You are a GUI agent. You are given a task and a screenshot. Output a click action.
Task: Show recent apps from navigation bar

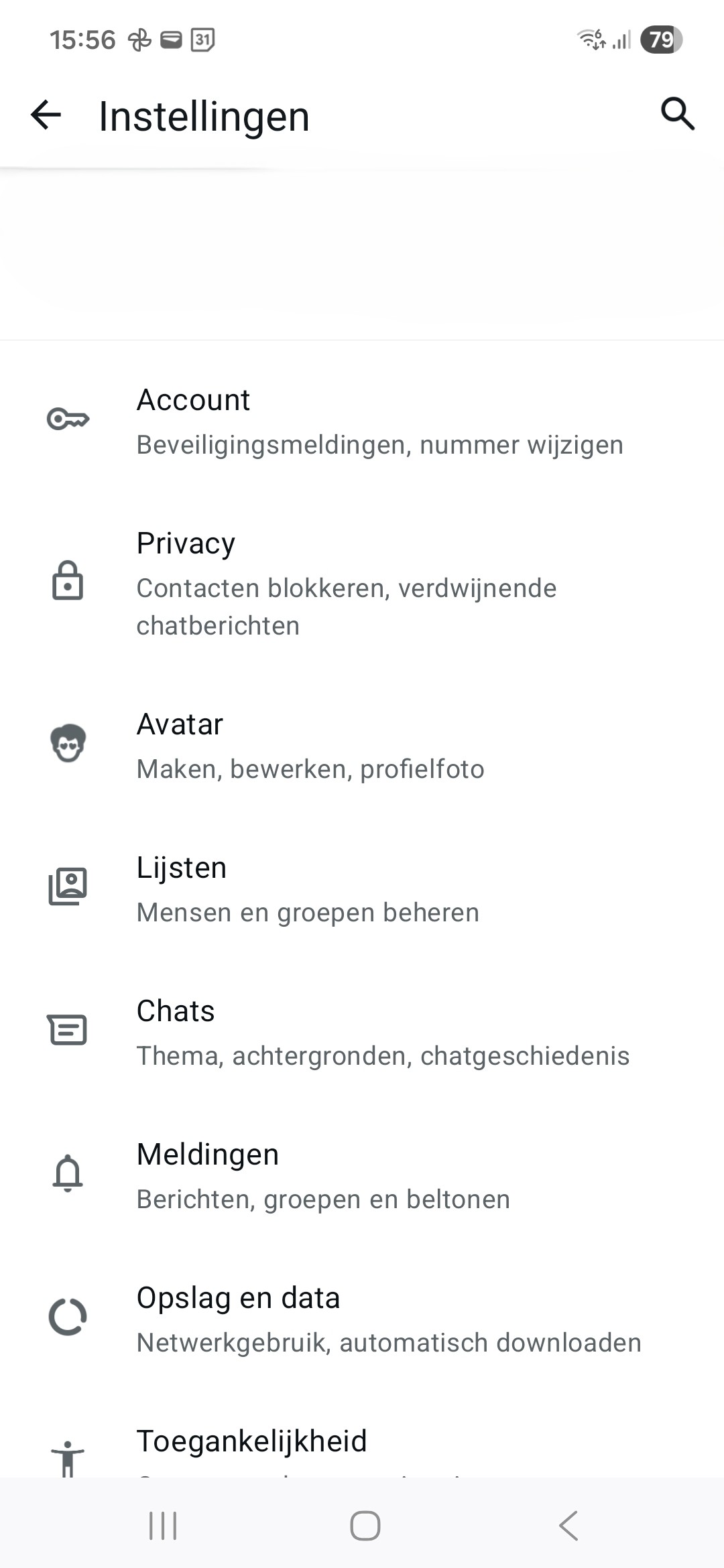coord(163,1526)
